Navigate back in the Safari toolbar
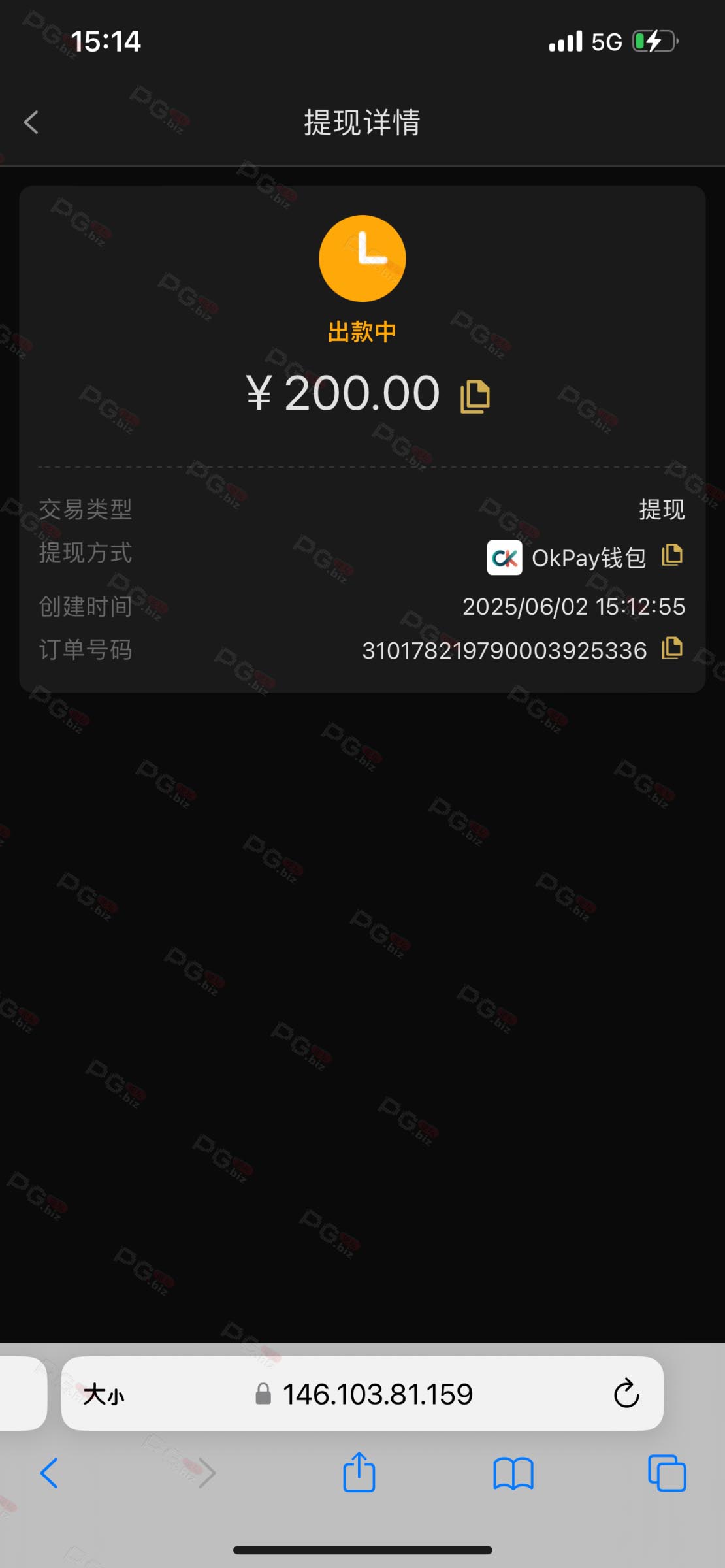The width and height of the screenshot is (725, 1568). click(50, 1473)
